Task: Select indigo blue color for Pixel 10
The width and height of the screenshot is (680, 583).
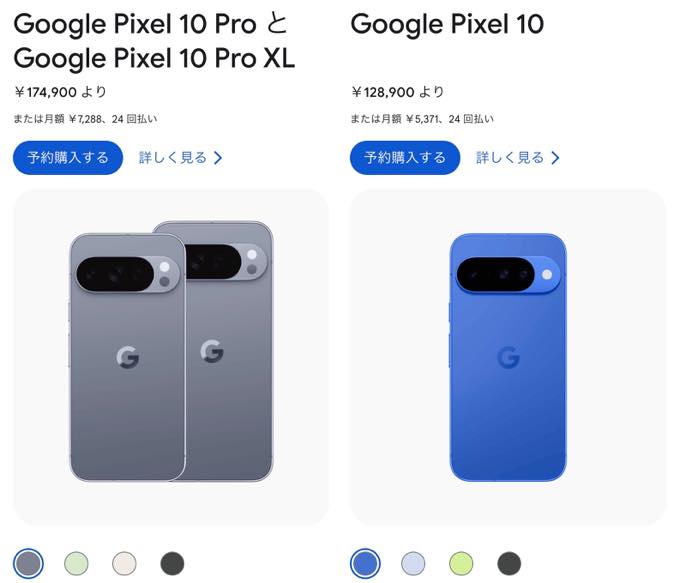Action: click(x=366, y=563)
